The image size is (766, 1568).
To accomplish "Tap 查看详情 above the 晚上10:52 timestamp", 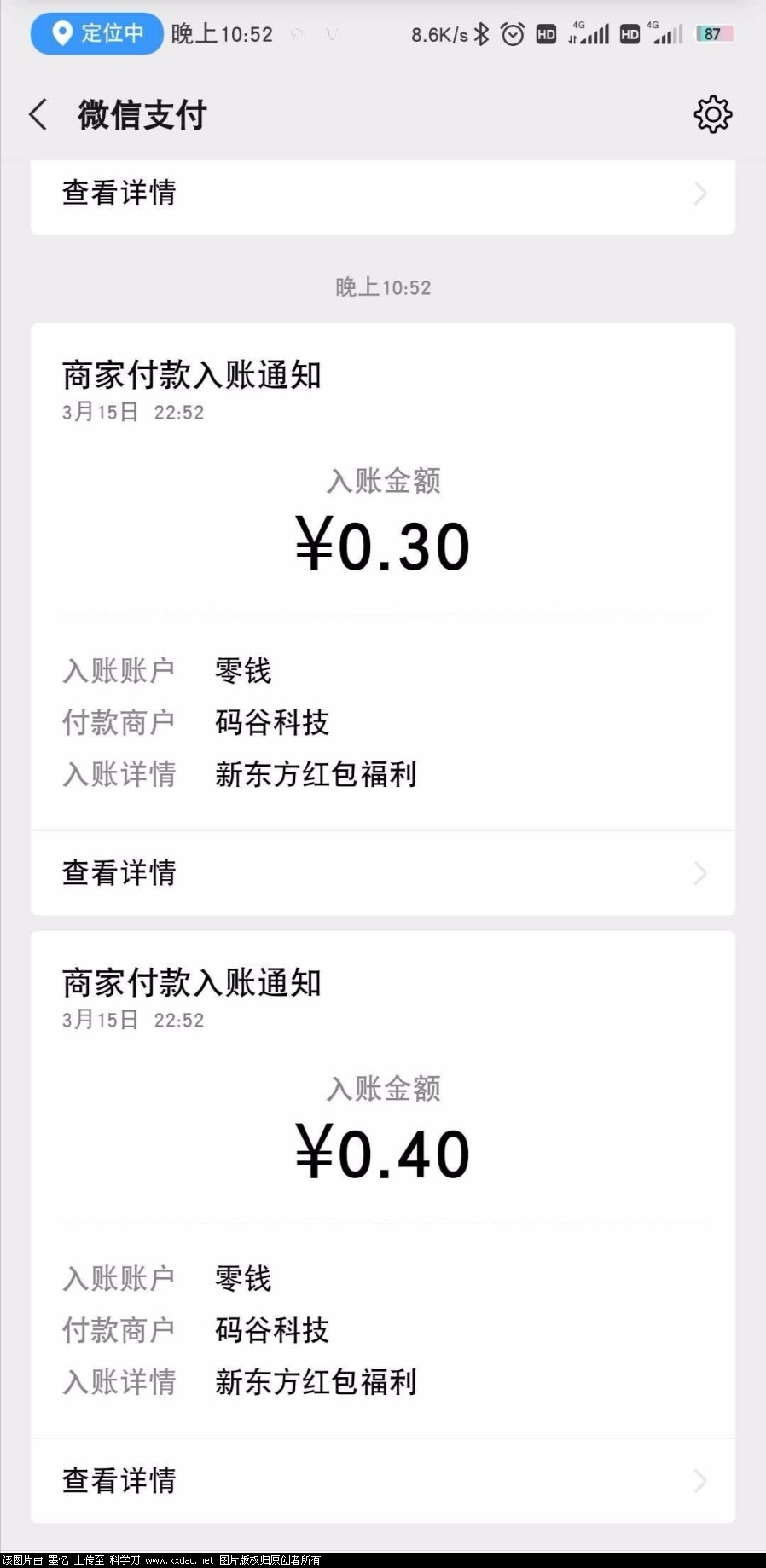I will tap(382, 194).
